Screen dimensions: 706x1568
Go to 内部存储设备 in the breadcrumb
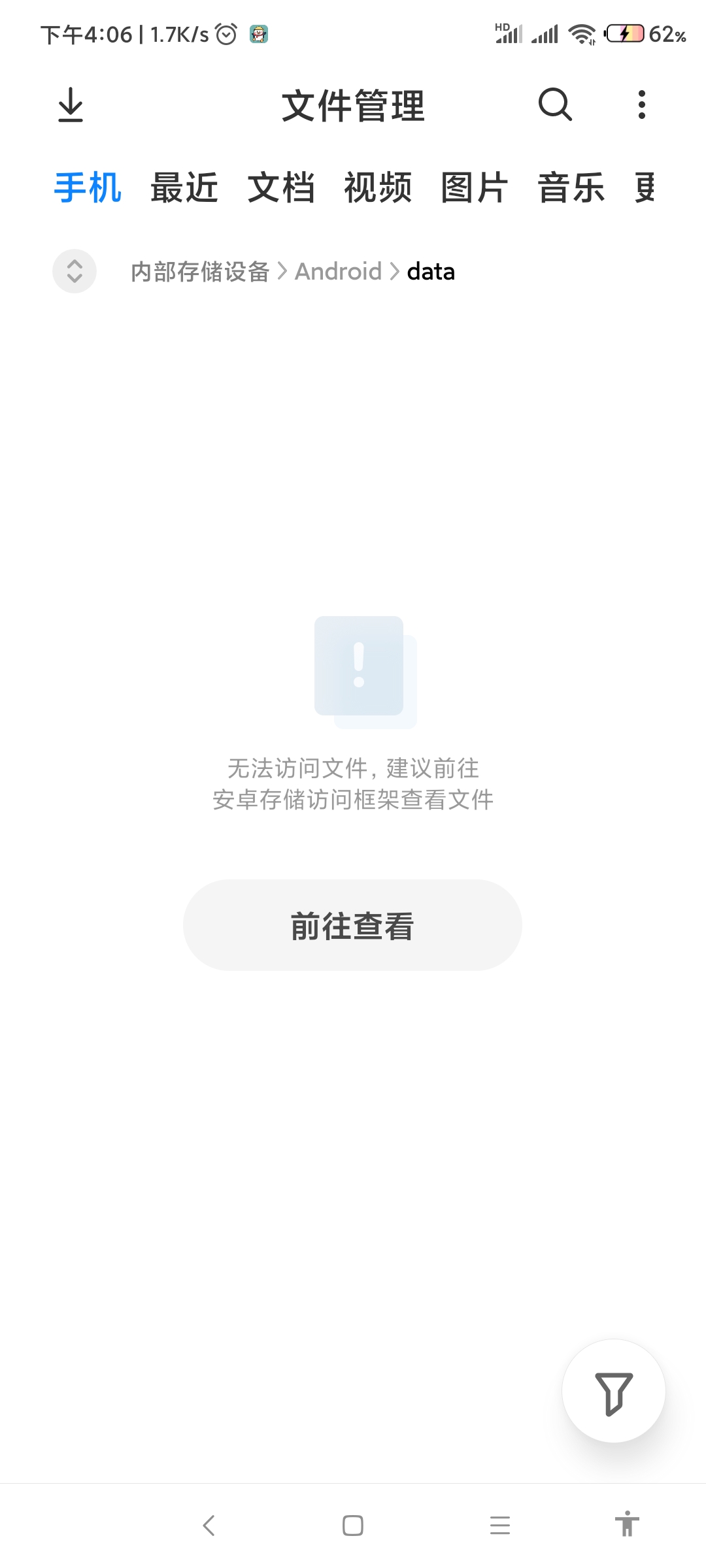[x=200, y=271]
